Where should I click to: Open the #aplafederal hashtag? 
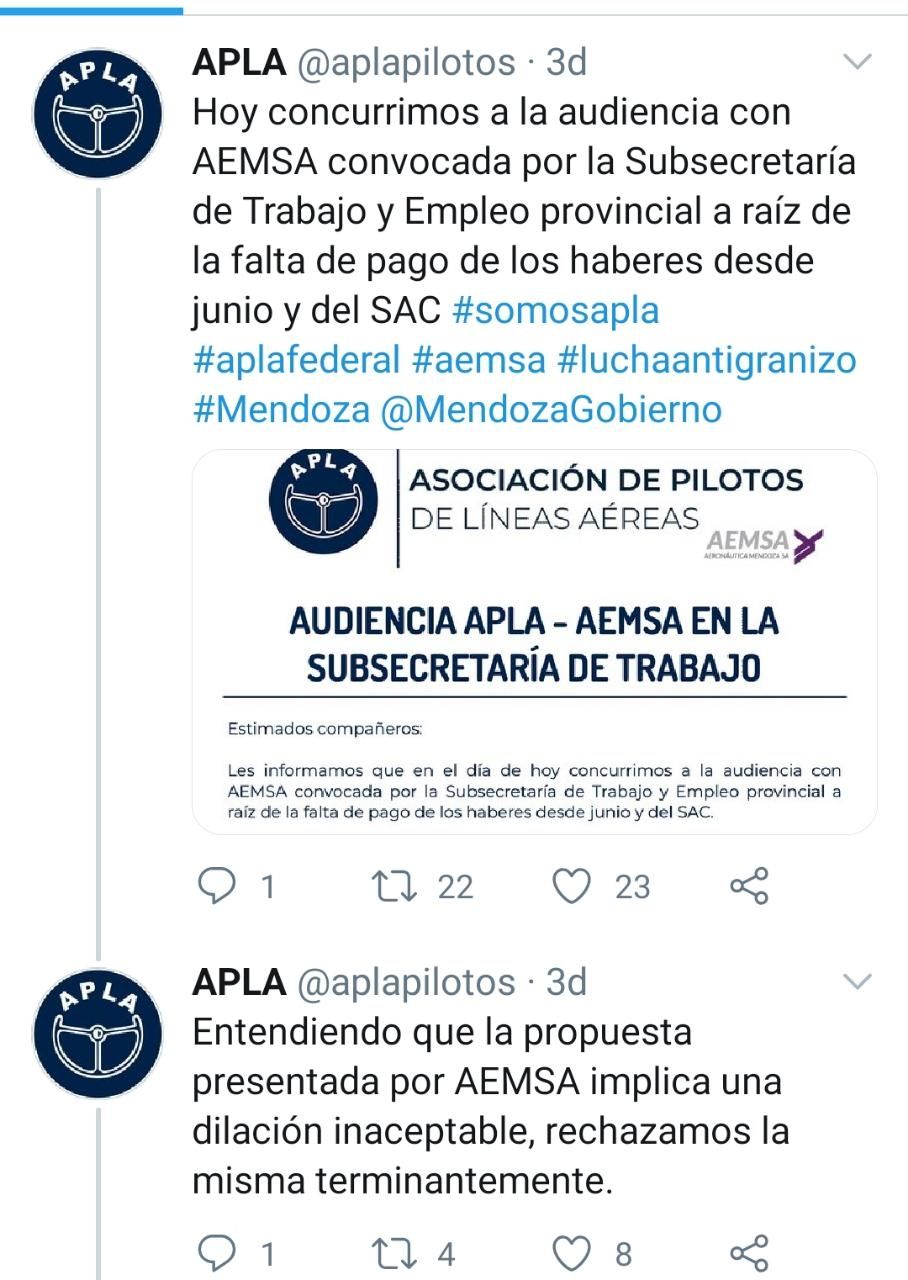click(296, 360)
